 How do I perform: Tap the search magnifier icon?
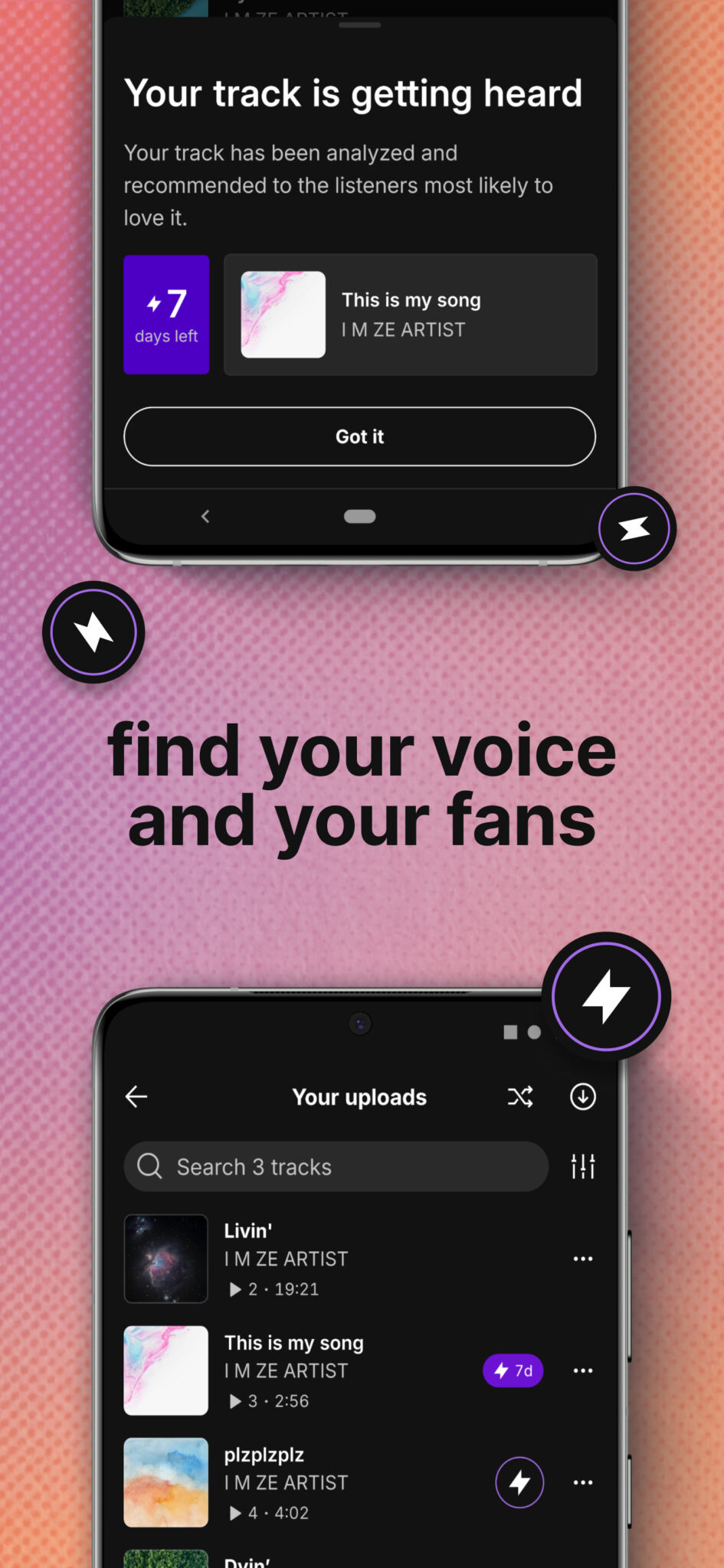pyautogui.click(x=150, y=1166)
